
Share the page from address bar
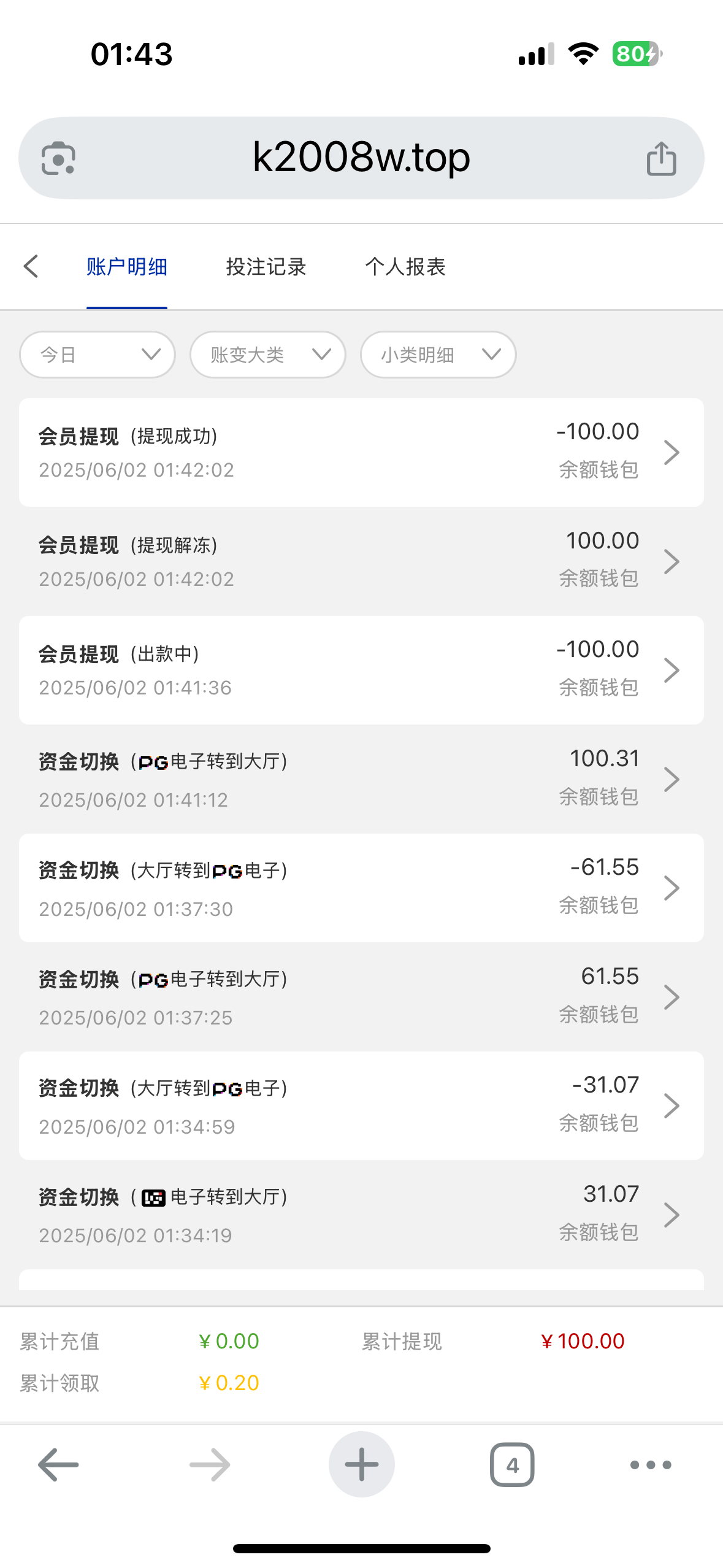662,158
